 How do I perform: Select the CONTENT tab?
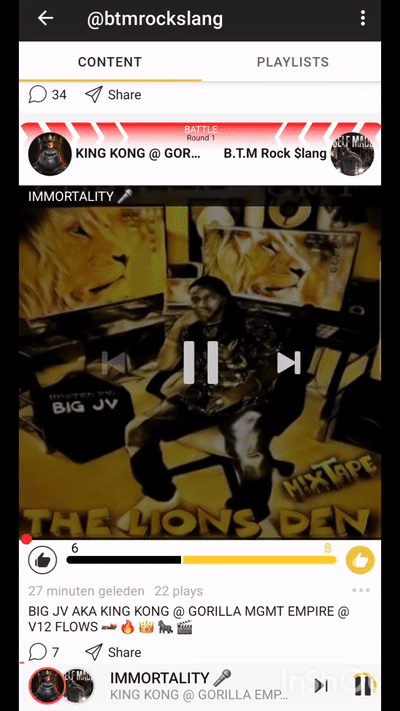110,62
